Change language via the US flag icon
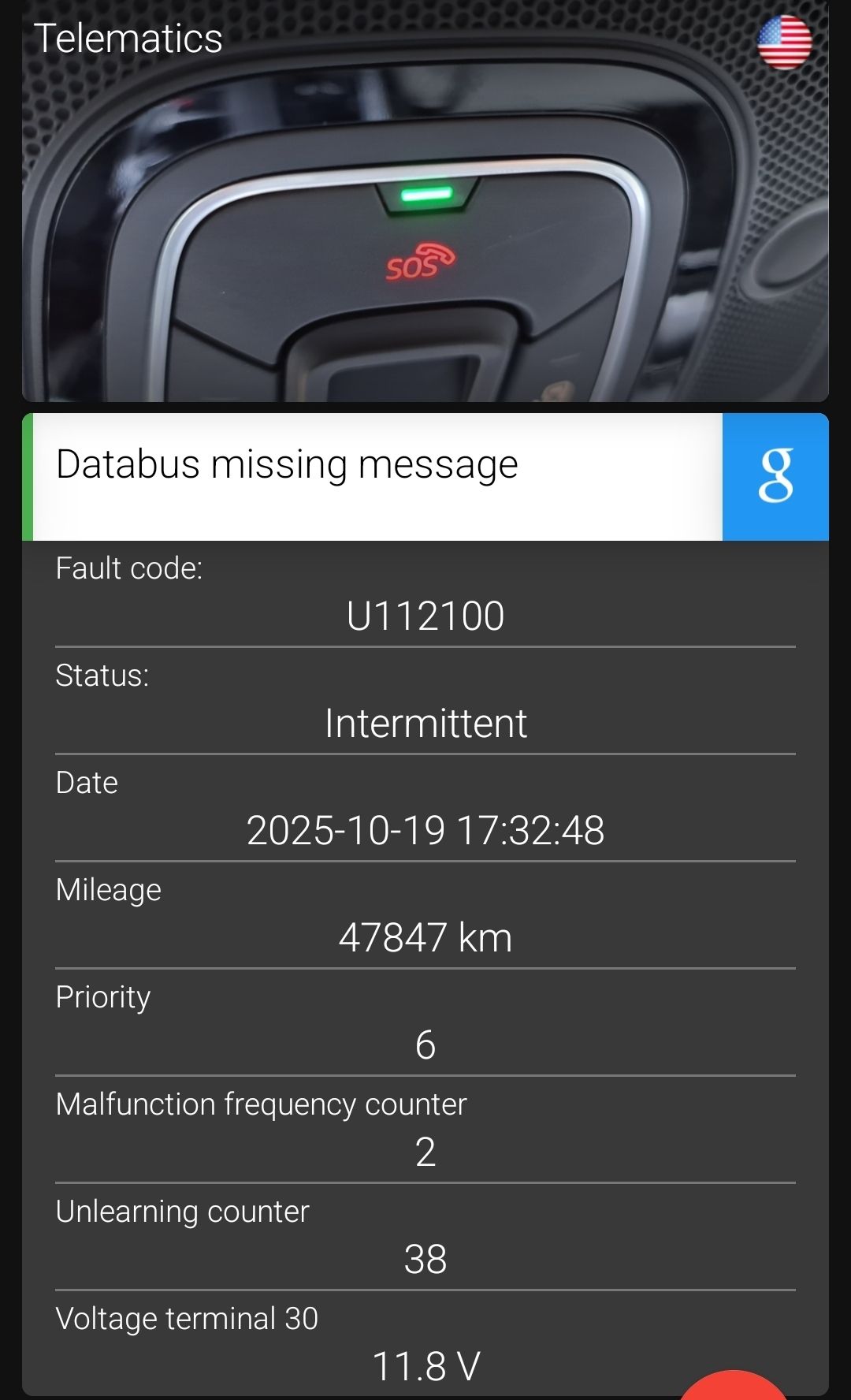Screen dimensions: 851x1400 click(x=784, y=43)
